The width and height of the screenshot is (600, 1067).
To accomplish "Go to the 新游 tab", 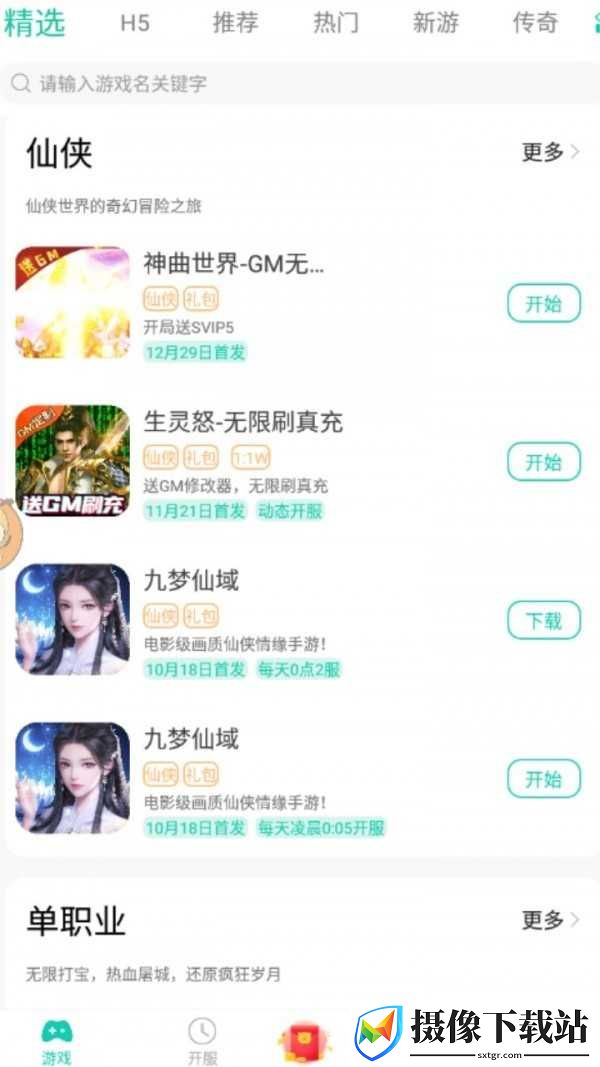I will 435,23.
